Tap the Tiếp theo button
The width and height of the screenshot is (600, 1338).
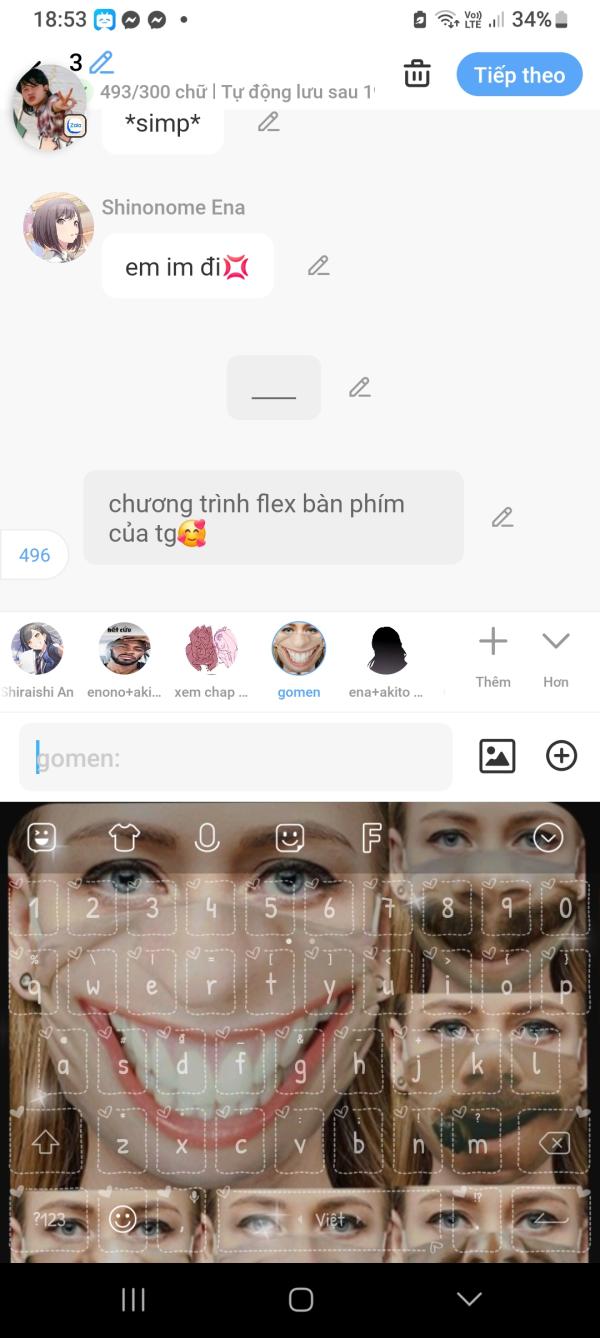pos(519,75)
